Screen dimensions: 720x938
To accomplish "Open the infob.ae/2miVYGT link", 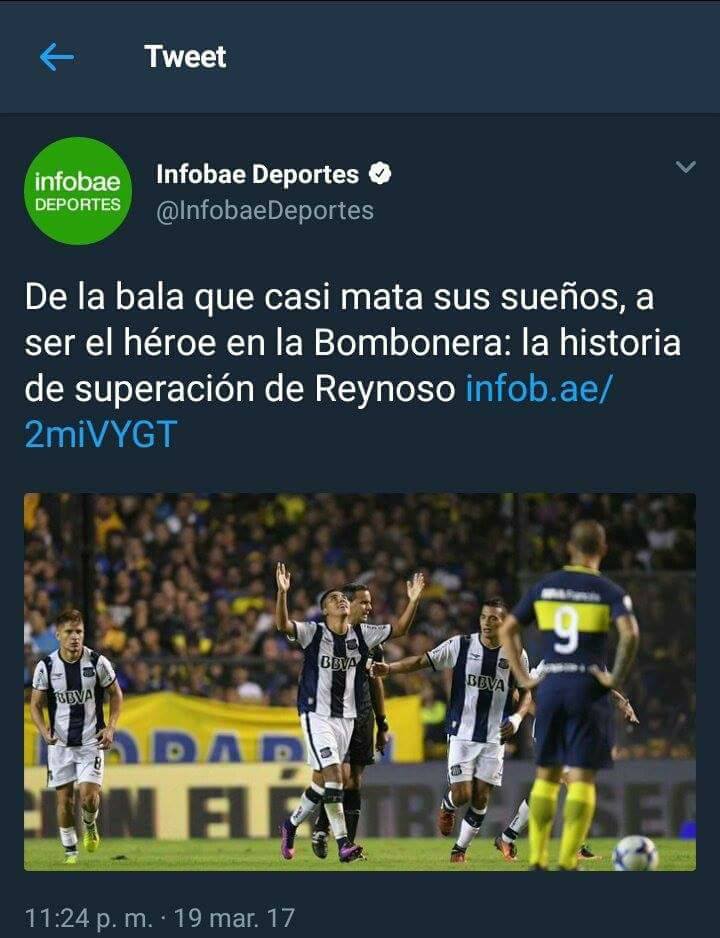I will coord(538,388).
